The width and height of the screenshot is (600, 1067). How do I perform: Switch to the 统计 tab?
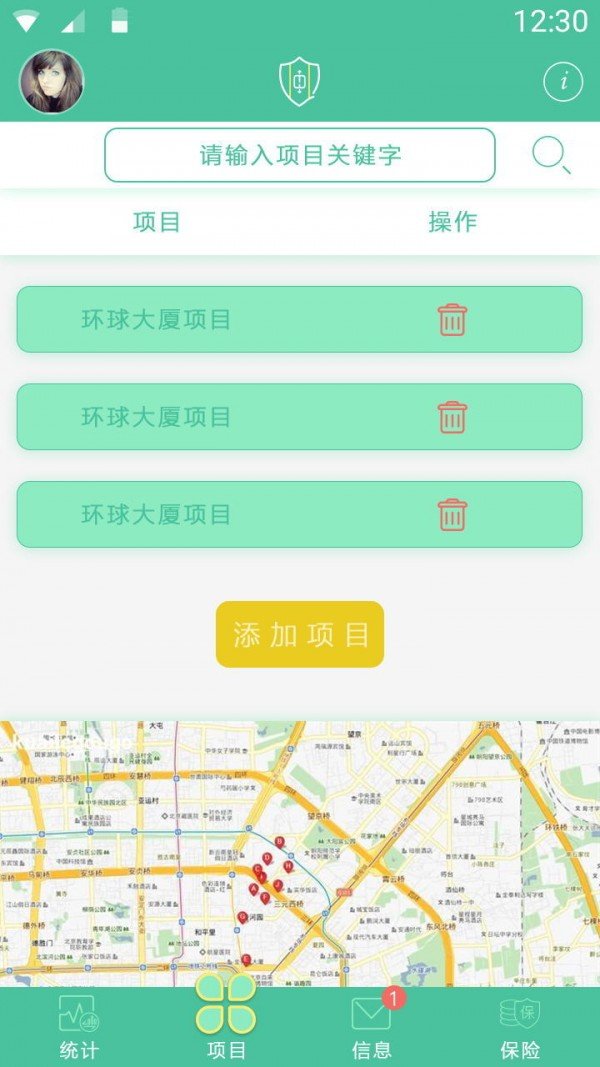[x=79, y=1027]
